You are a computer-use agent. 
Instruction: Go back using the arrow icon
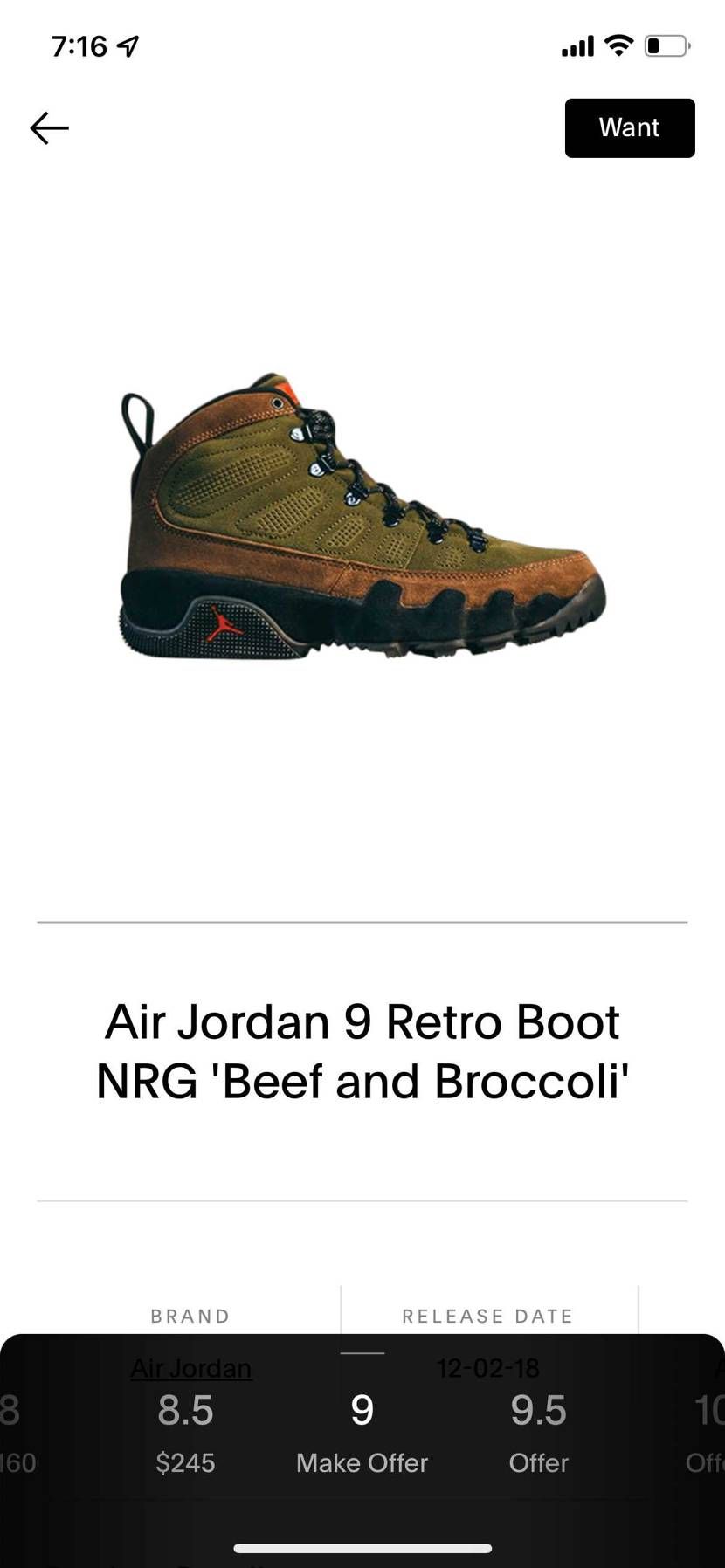point(49,128)
